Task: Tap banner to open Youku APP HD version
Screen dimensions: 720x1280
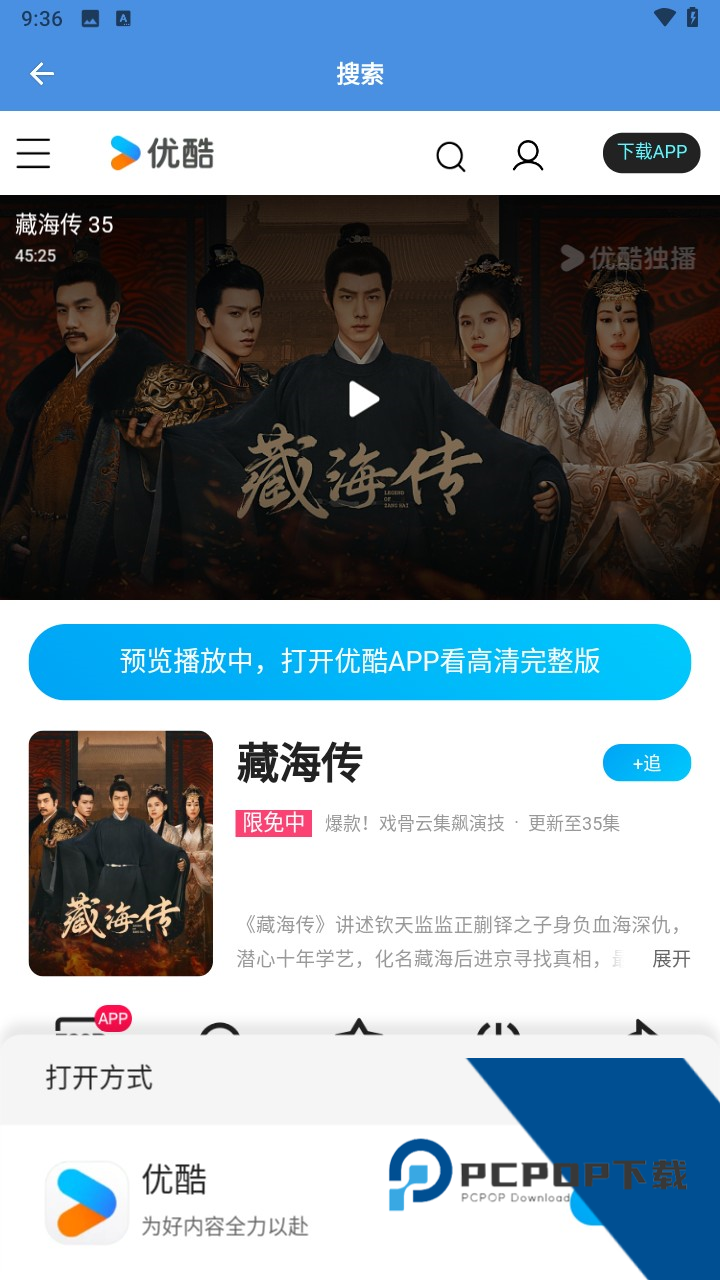Action: (360, 662)
